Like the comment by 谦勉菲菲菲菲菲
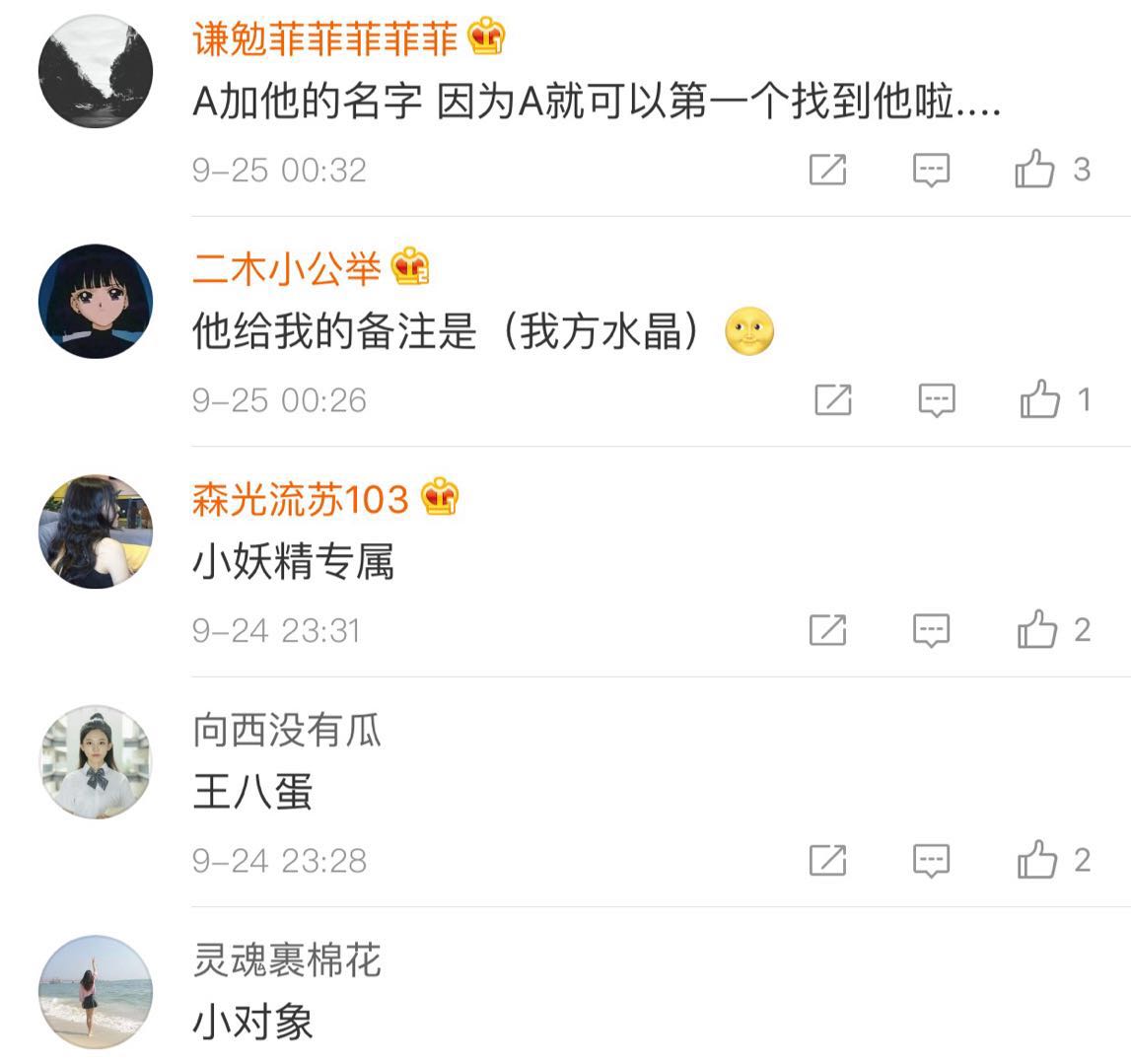The width and height of the screenshot is (1131, 1064). click(1035, 171)
